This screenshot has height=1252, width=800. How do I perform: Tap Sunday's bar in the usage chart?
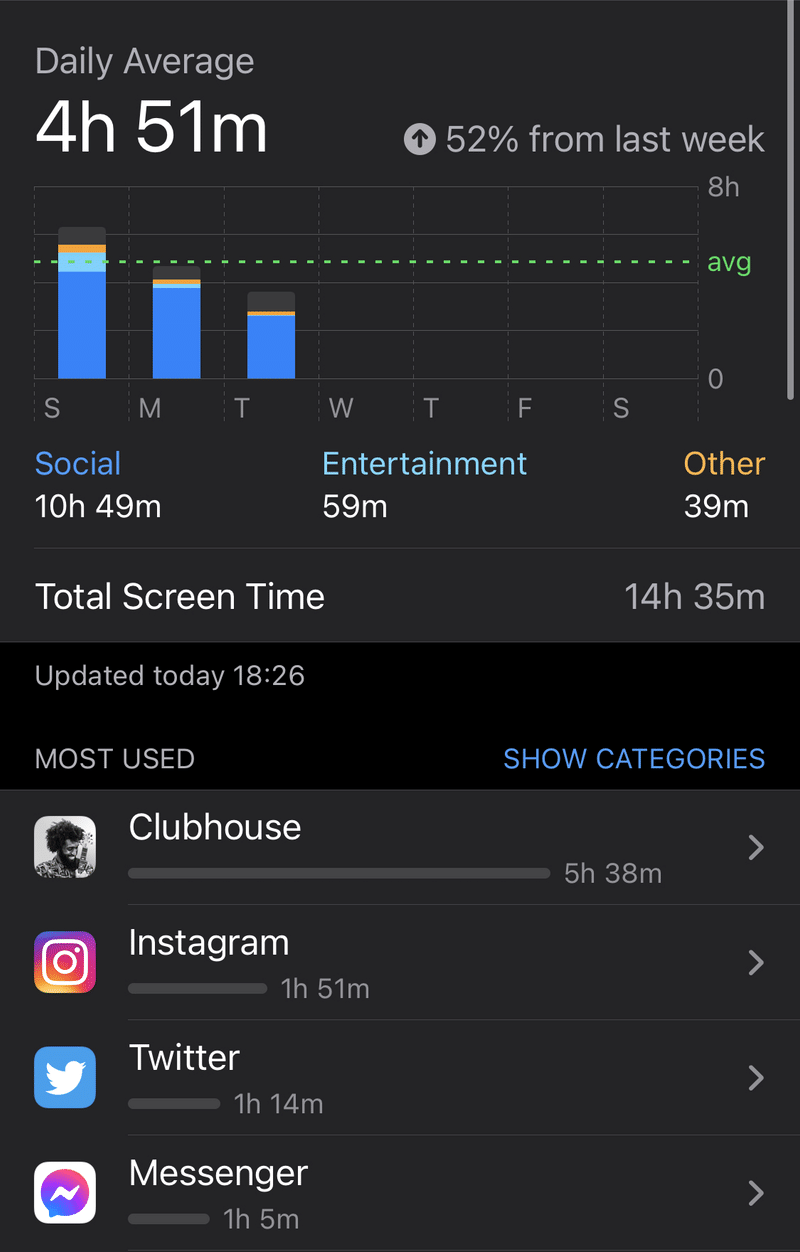tap(83, 300)
